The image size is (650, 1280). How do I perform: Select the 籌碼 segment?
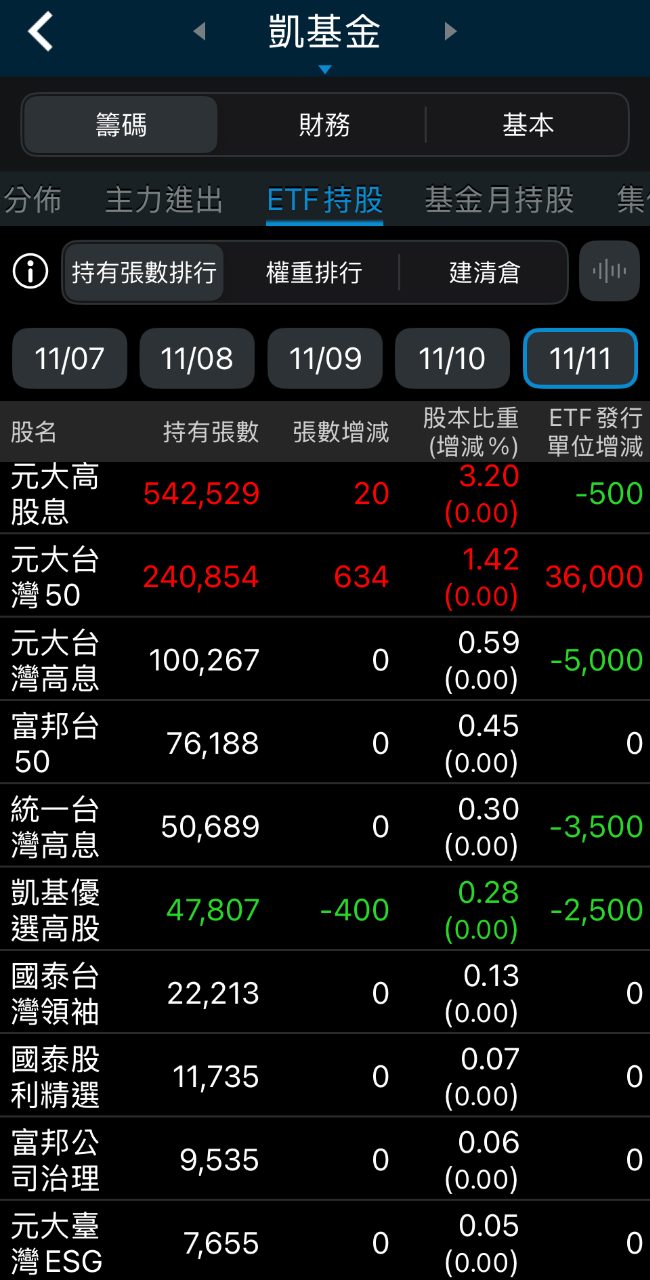pos(121,125)
